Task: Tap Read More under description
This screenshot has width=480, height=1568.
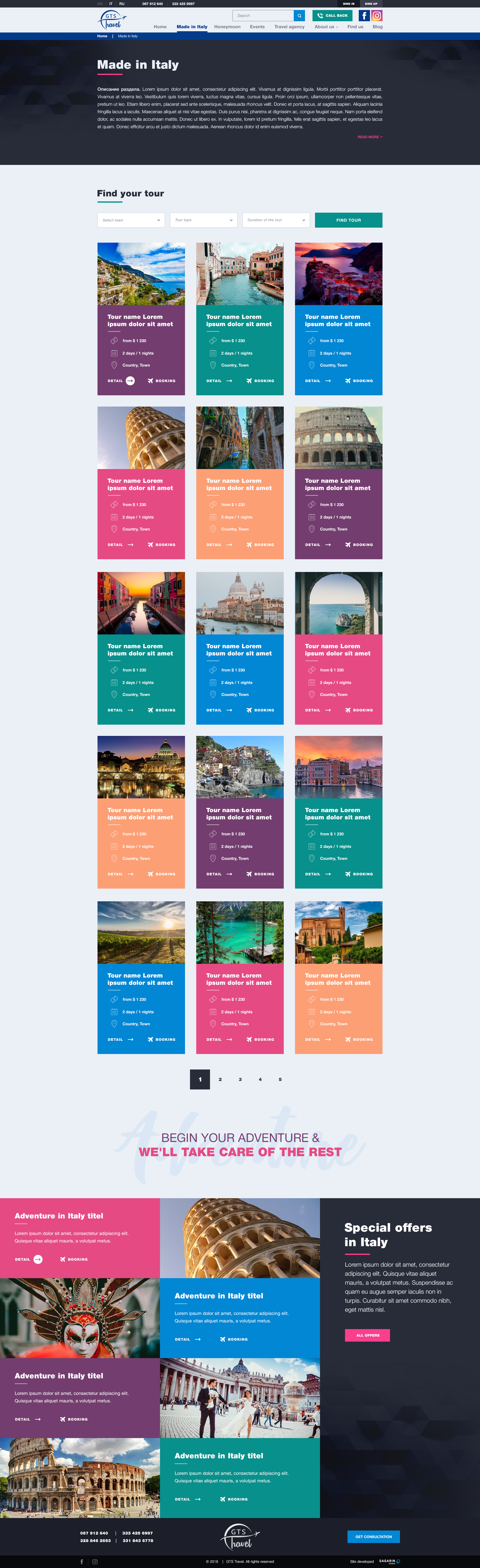Action: 370,137
